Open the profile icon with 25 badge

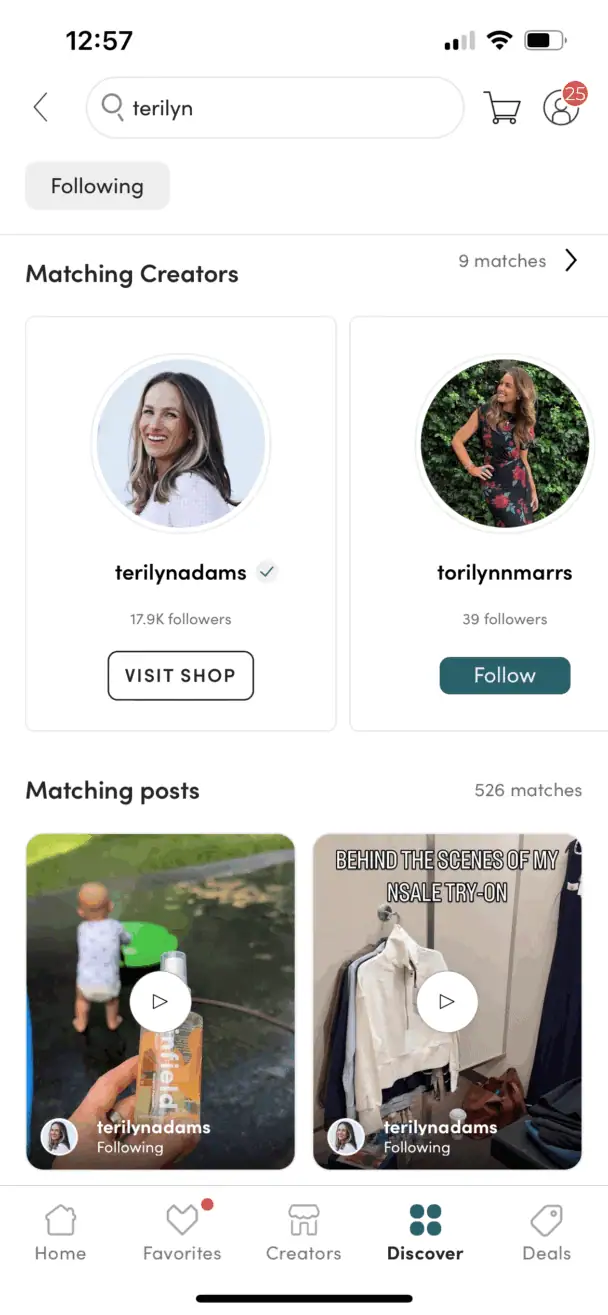pyautogui.click(x=561, y=107)
